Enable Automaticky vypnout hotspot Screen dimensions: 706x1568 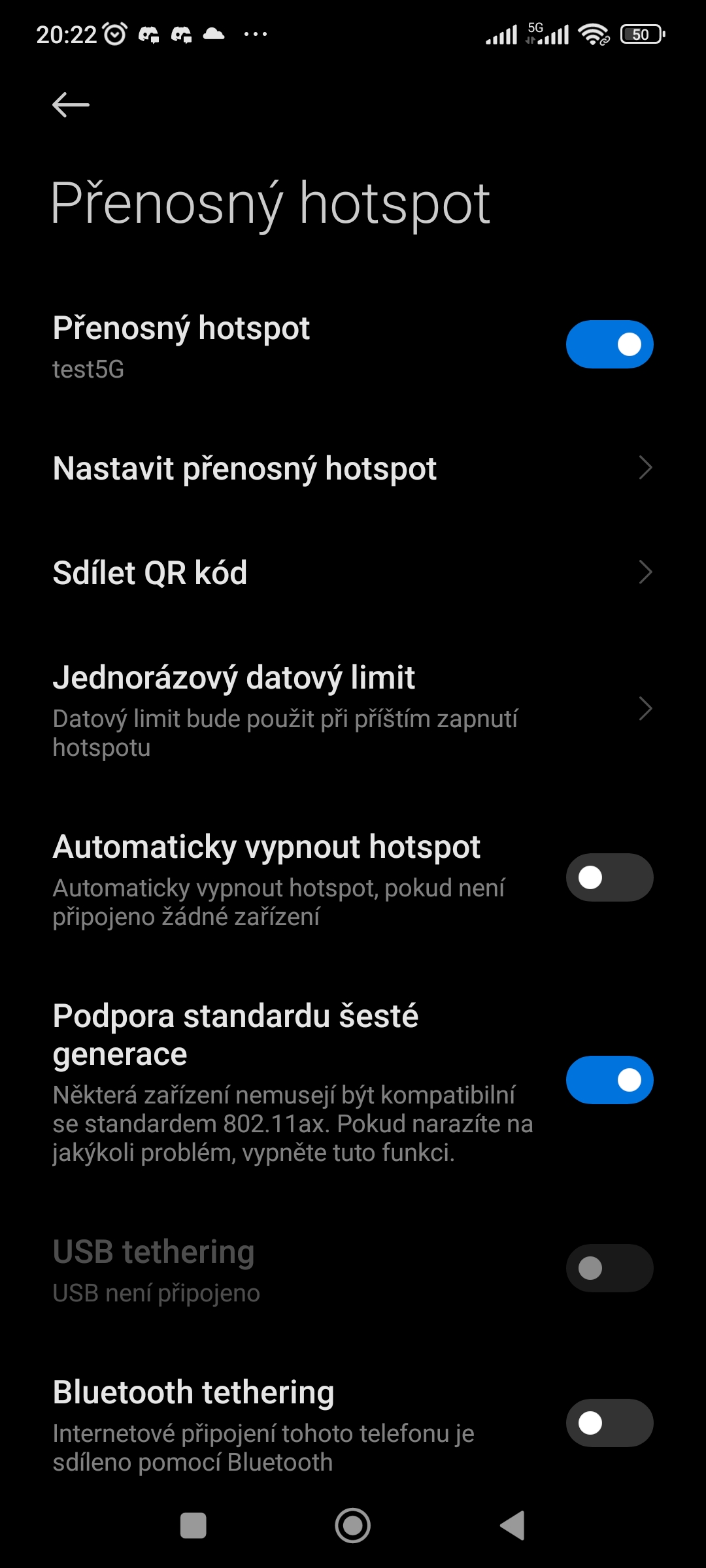pos(609,877)
